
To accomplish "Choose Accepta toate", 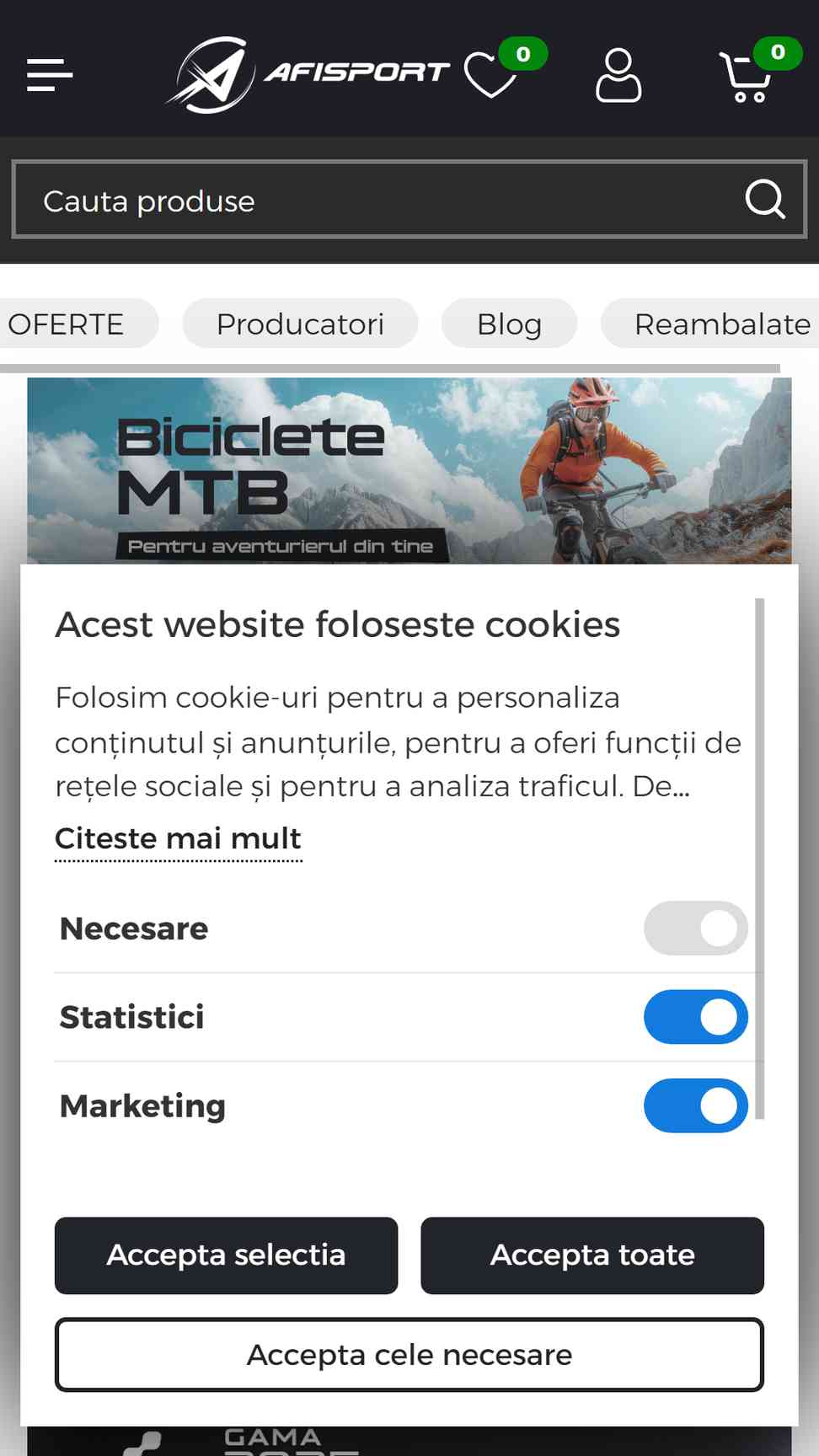I will (592, 1255).
